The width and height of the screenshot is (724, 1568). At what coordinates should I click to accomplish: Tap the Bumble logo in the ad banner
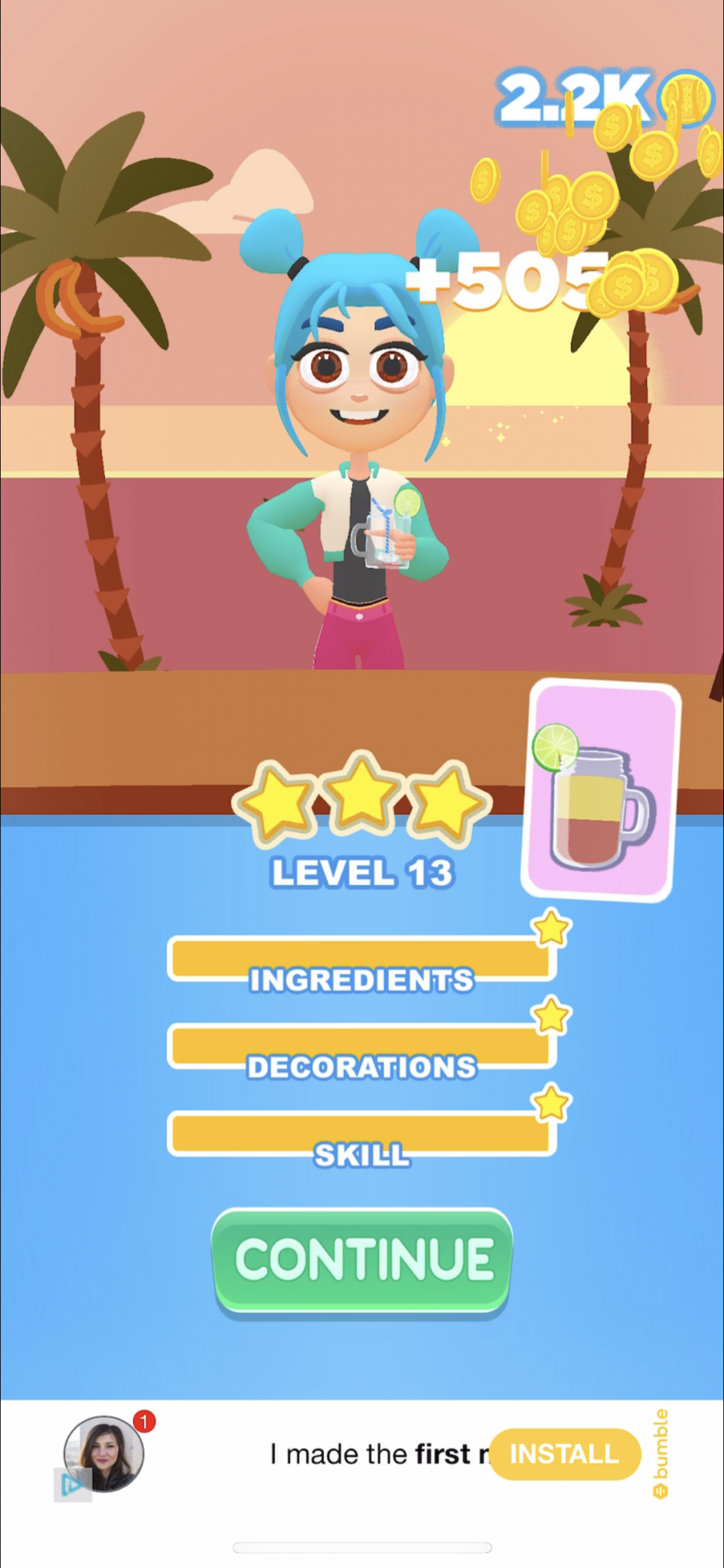pyautogui.click(x=661, y=1453)
